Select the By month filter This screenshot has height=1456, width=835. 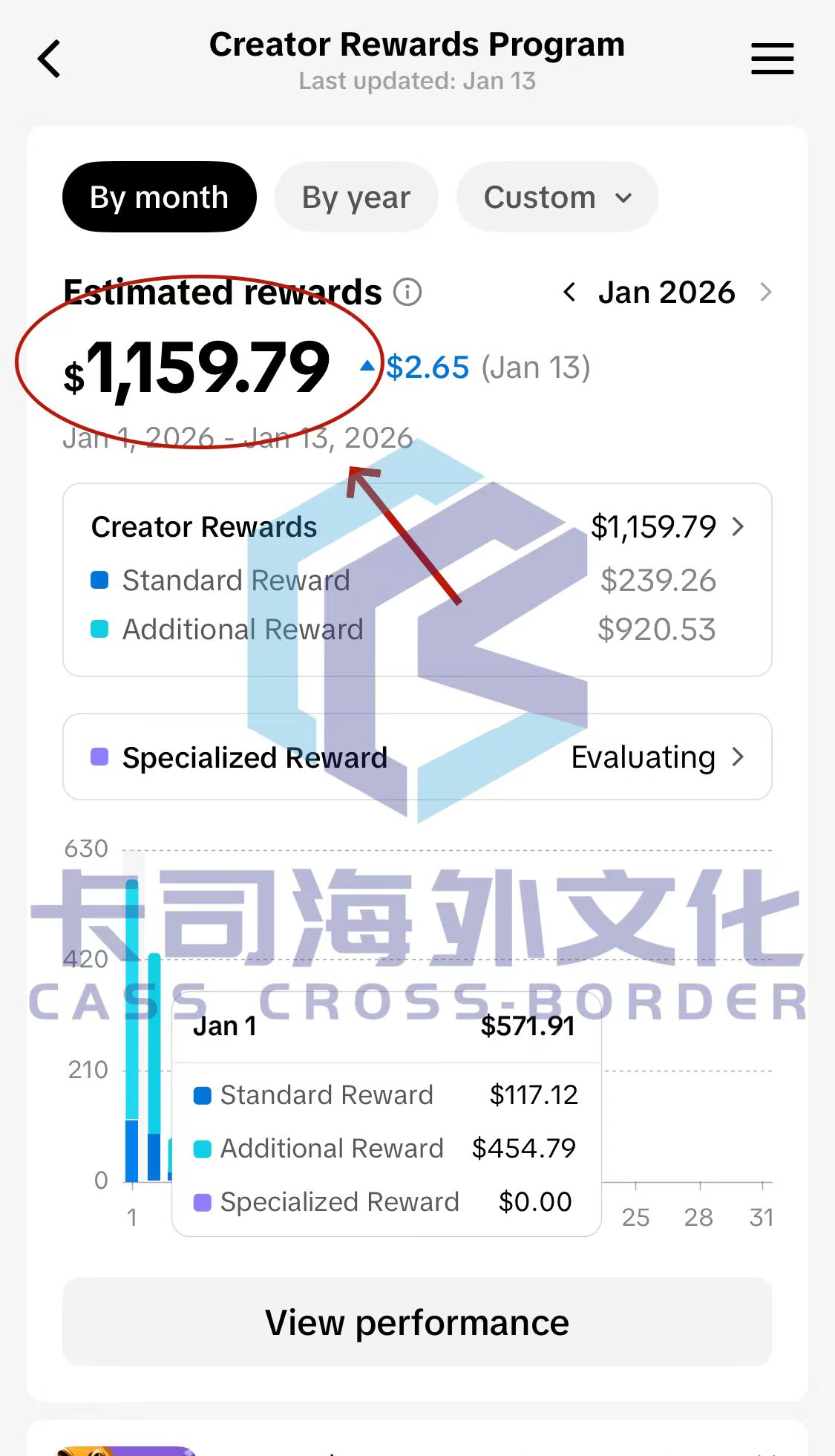[159, 197]
